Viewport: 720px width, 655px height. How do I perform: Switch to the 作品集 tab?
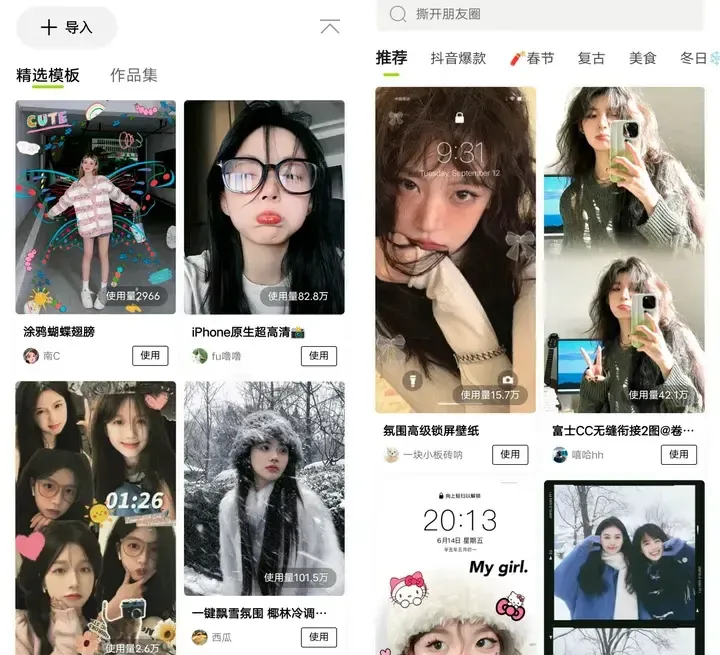click(133, 75)
